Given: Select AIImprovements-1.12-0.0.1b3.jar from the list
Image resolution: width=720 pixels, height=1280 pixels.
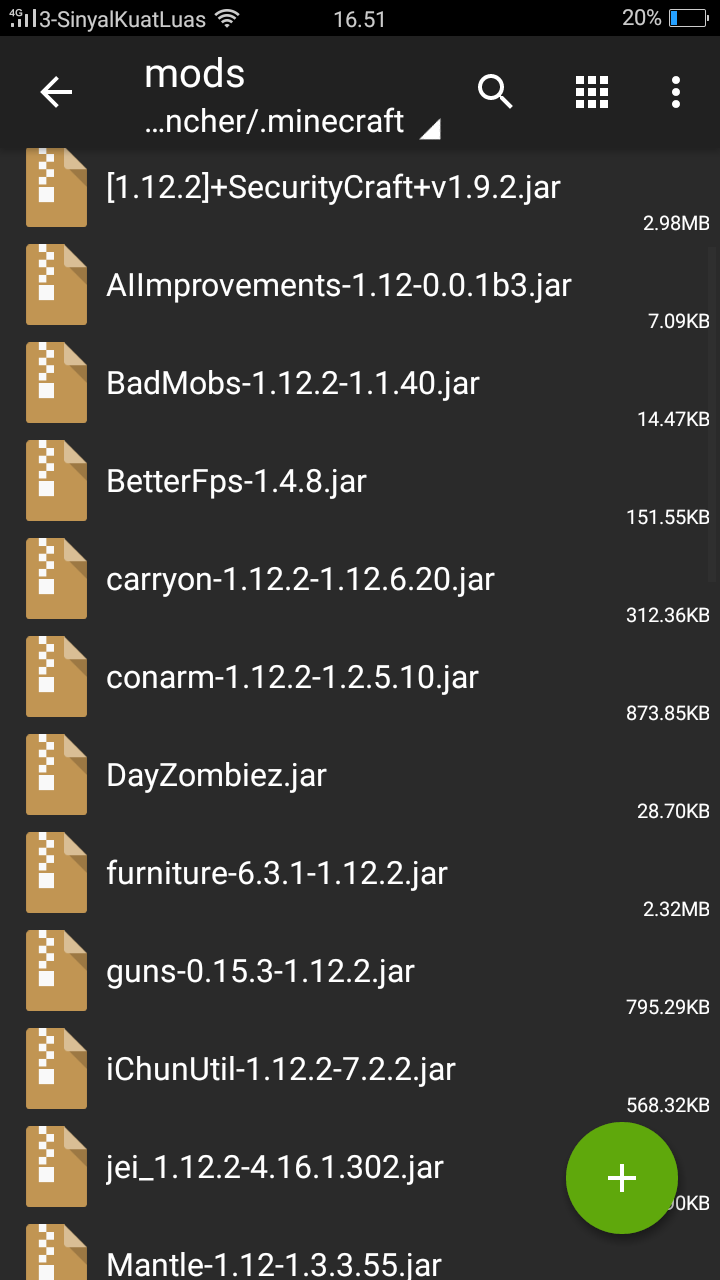Looking at the screenshot, I should click(338, 284).
